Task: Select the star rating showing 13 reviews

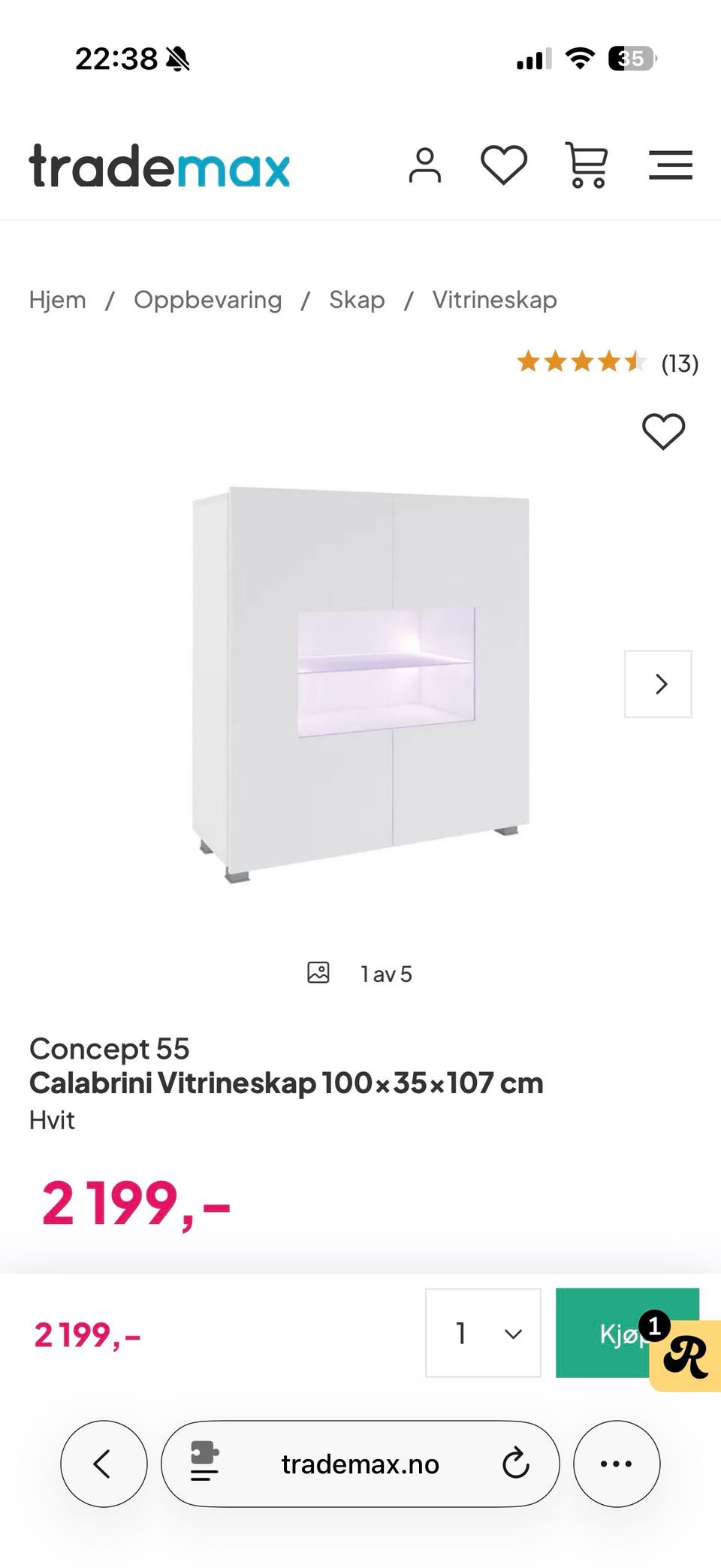Action: point(582,363)
